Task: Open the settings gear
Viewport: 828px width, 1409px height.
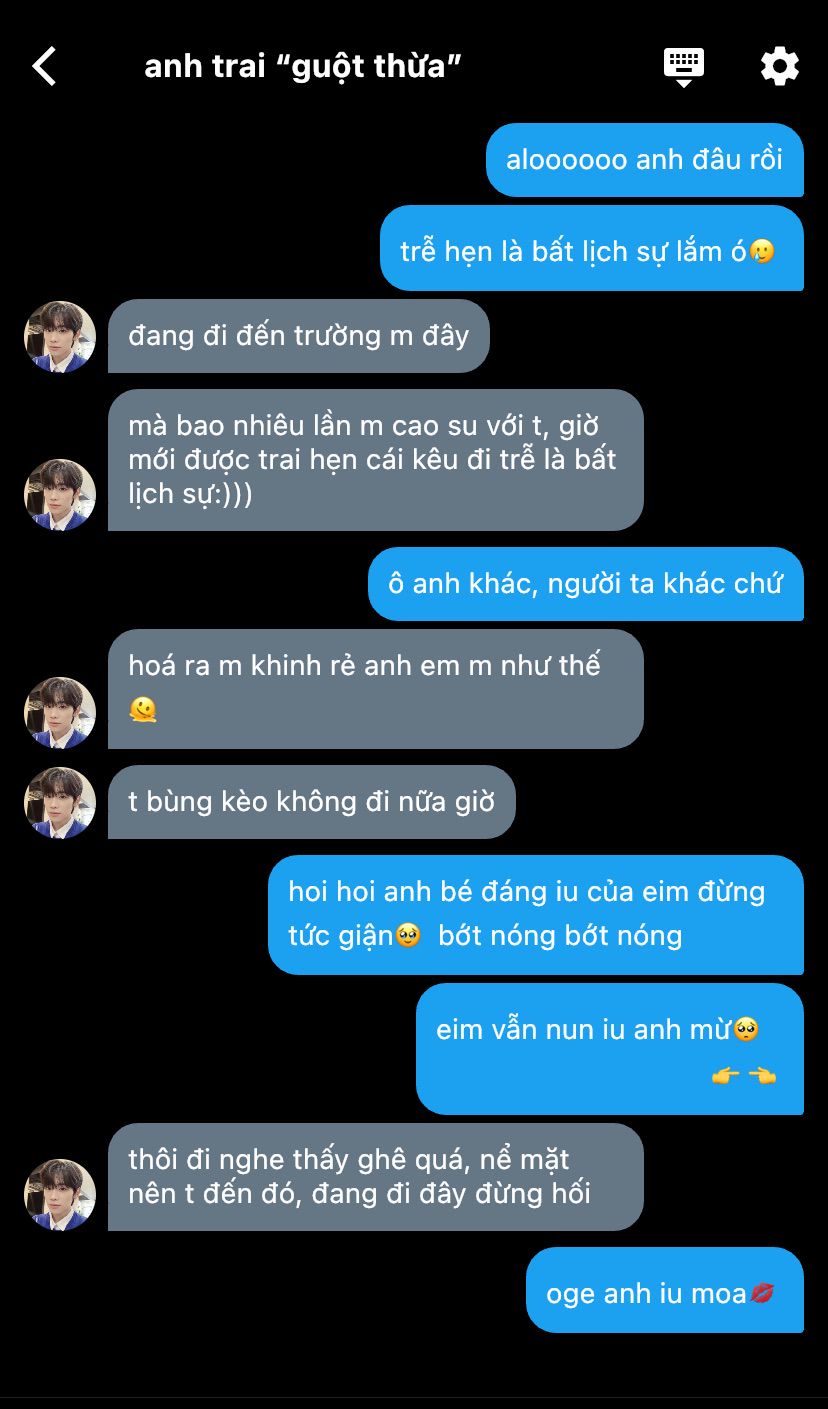Action: point(779,66)
